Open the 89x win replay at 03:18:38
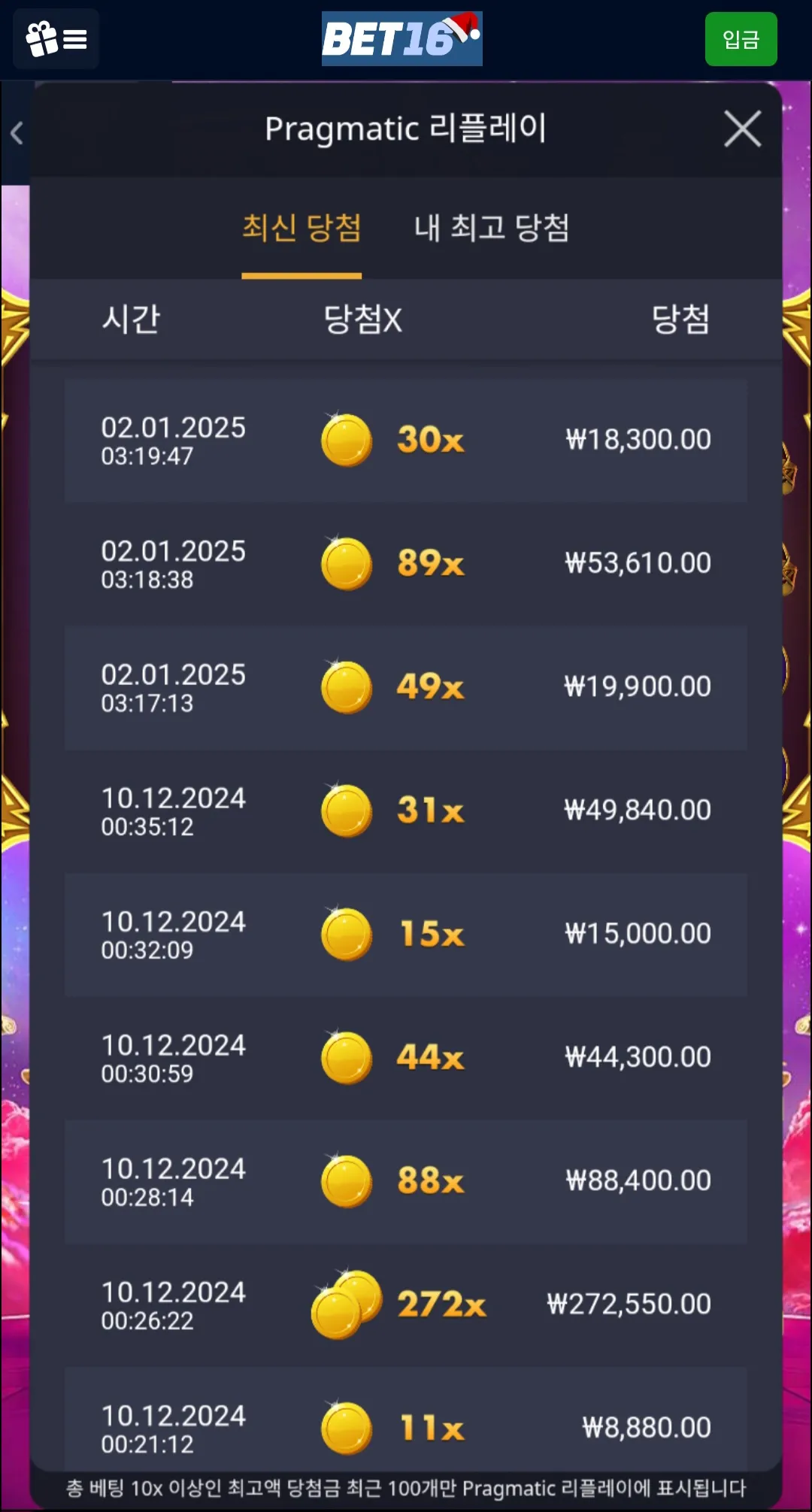812x1512 pixels. point(406,564)
